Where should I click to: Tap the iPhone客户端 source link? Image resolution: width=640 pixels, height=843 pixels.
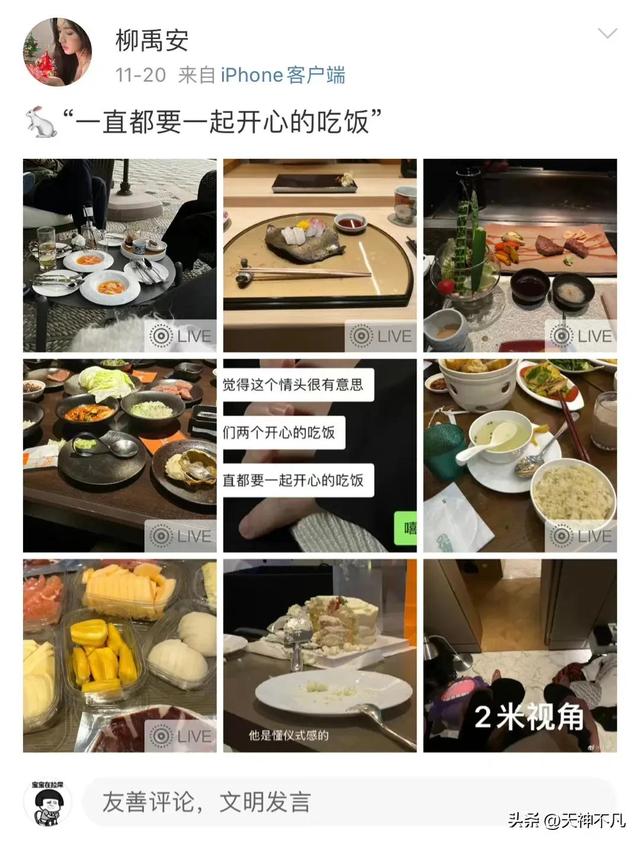click(x=282, y=74)
